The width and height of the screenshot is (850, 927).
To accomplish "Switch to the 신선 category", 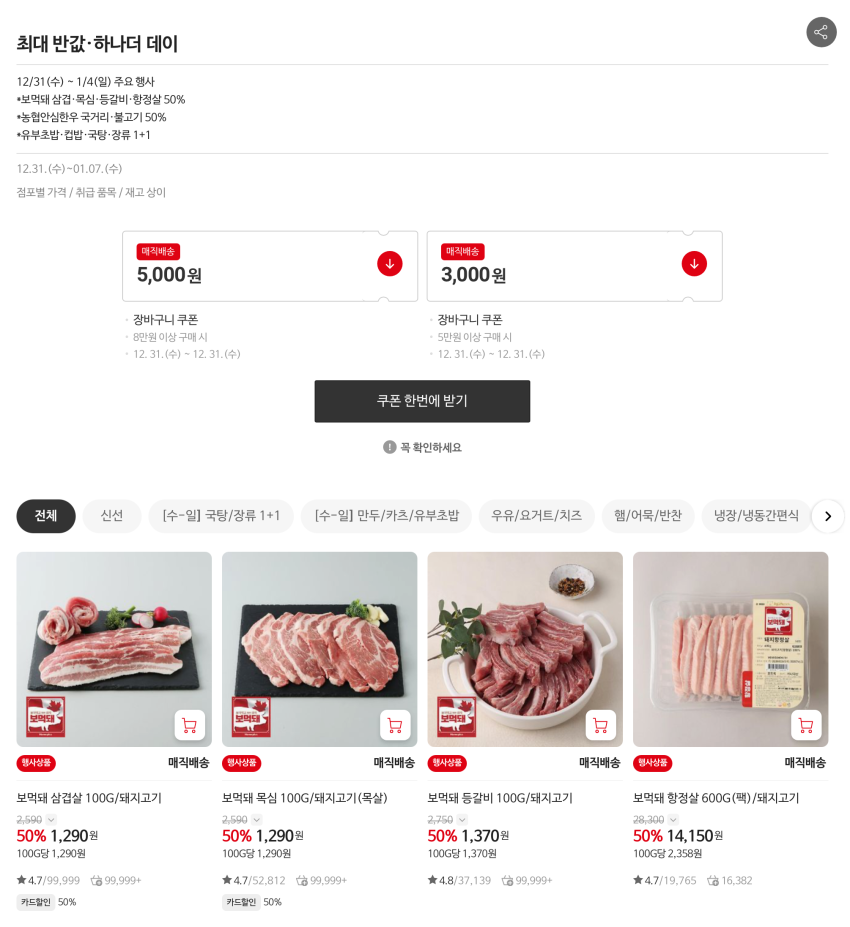I will pyautogui.click(x=112, y=516).
